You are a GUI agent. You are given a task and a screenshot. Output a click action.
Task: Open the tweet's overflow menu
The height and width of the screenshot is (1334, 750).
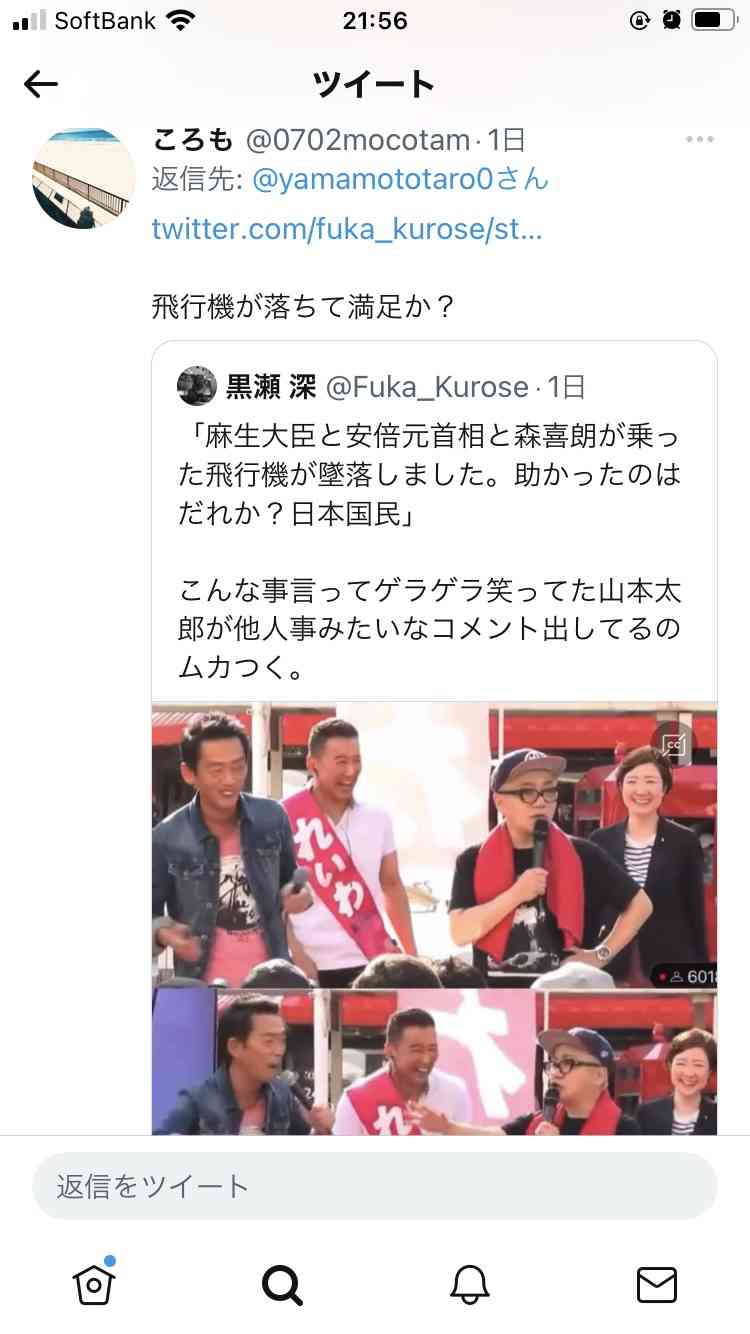[x=699, y=140]
